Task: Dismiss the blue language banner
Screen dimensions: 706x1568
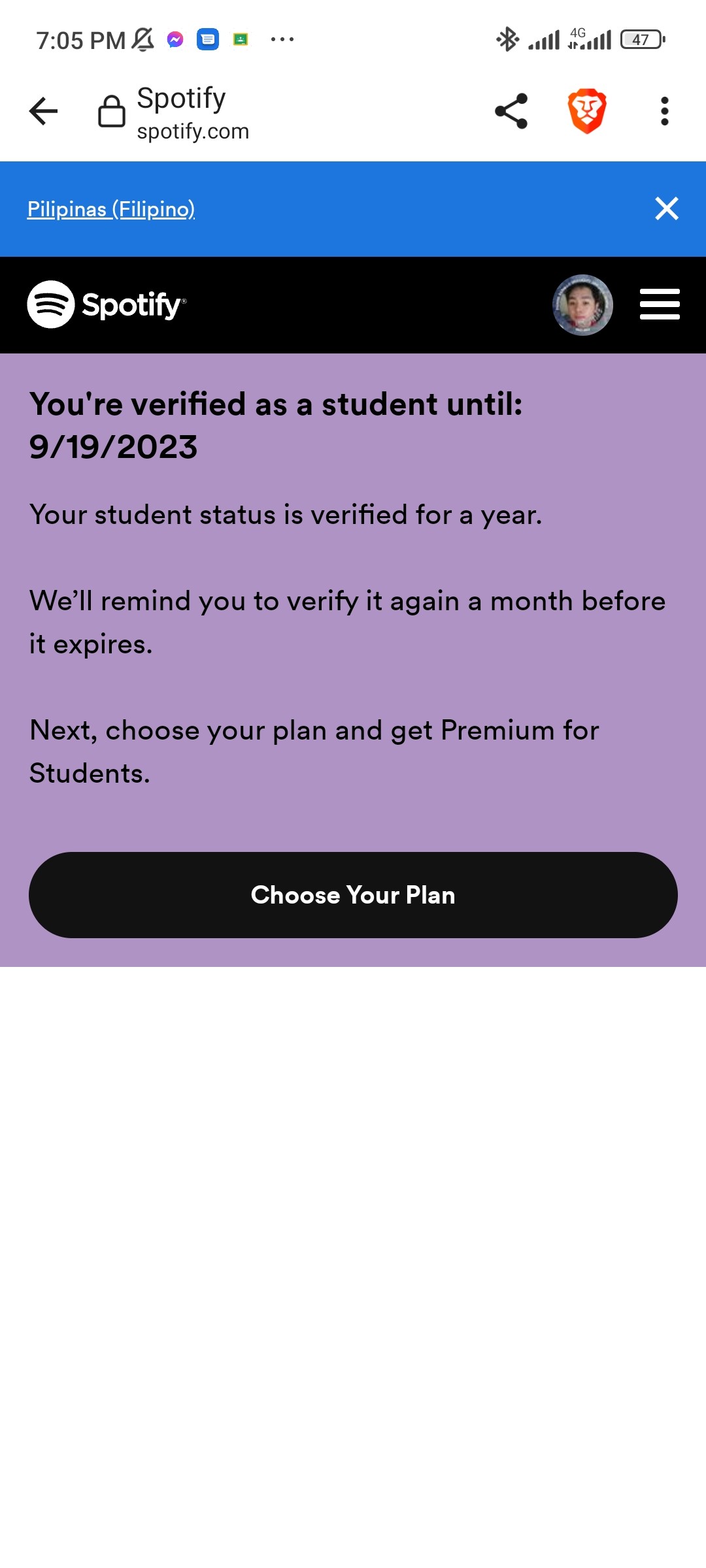Action: (667, 208)
